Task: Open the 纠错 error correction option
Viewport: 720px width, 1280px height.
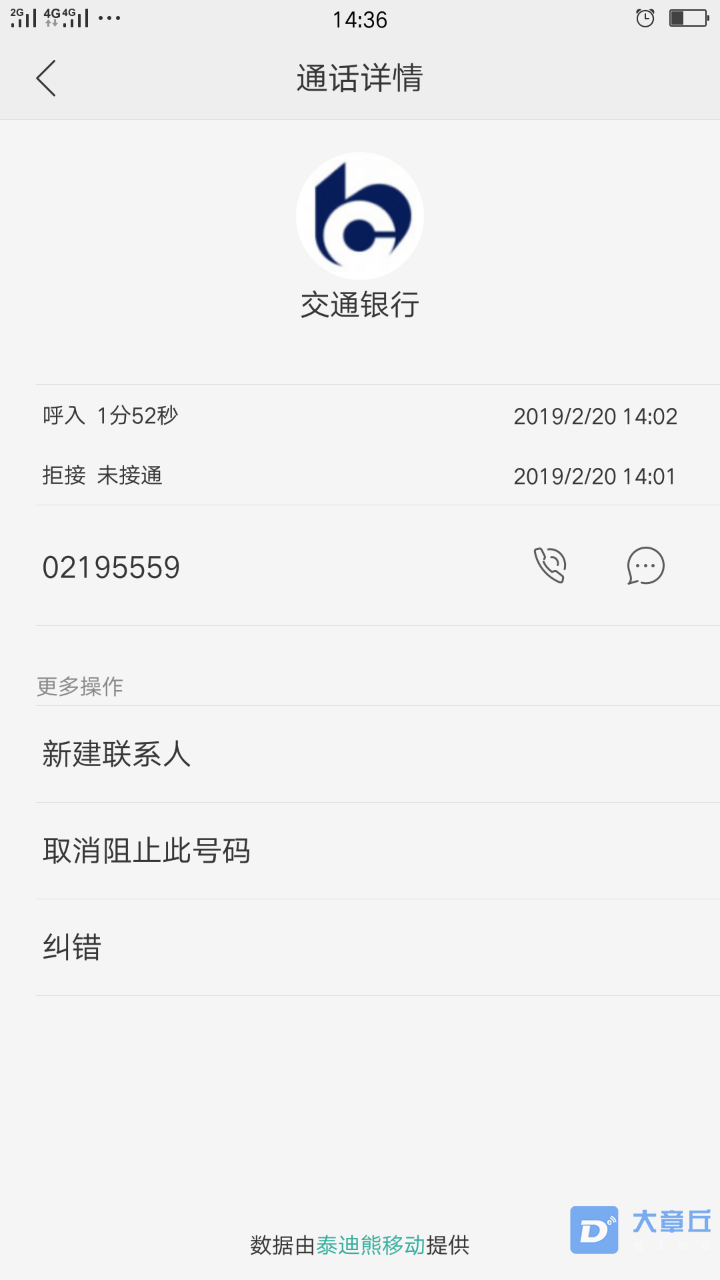Action: (x=378, y=947)
